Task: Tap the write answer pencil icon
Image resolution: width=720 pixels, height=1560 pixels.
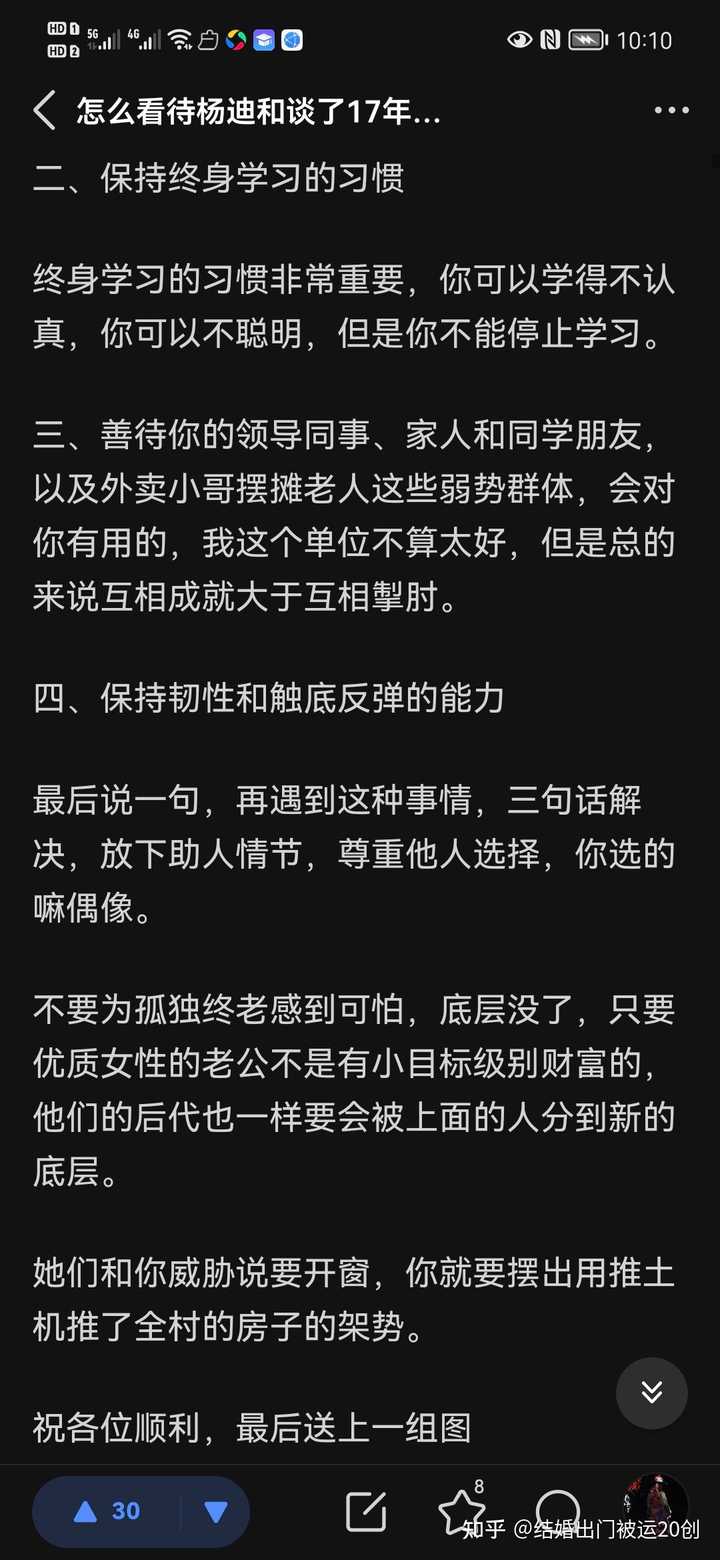Action: (366, 1511)
